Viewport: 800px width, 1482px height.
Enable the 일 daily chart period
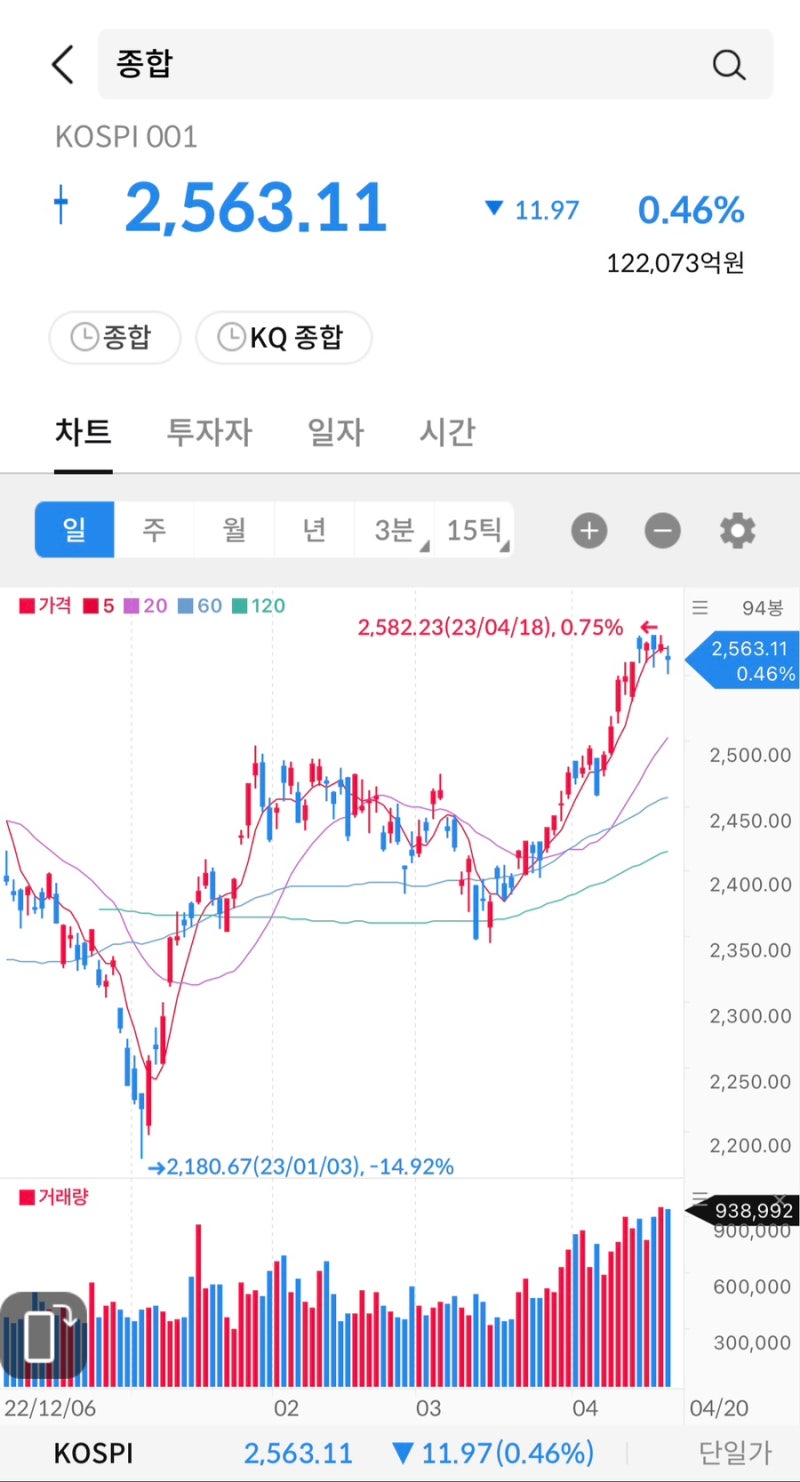pos(74,530)
